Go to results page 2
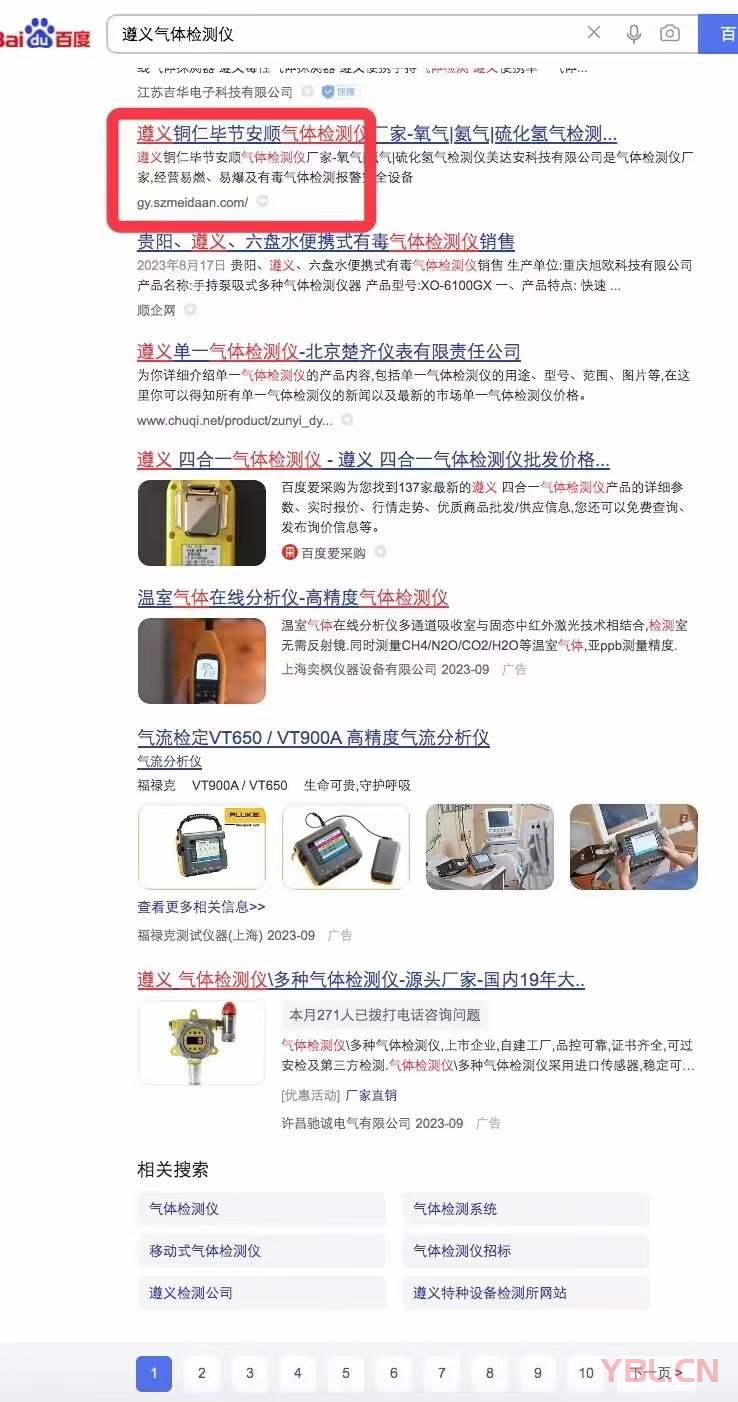This screenshot has height=1402, width=738. 202,1373
